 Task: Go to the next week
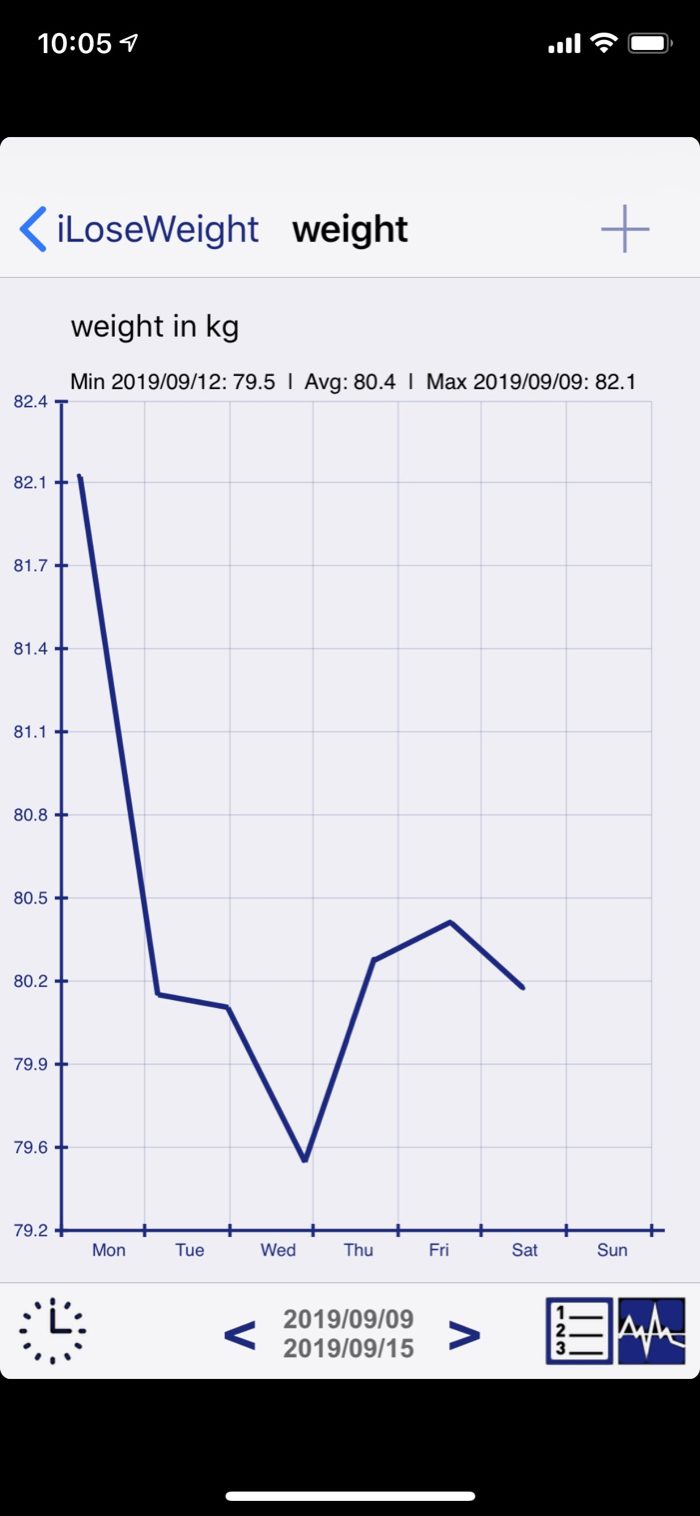(x=464, y=1334)
